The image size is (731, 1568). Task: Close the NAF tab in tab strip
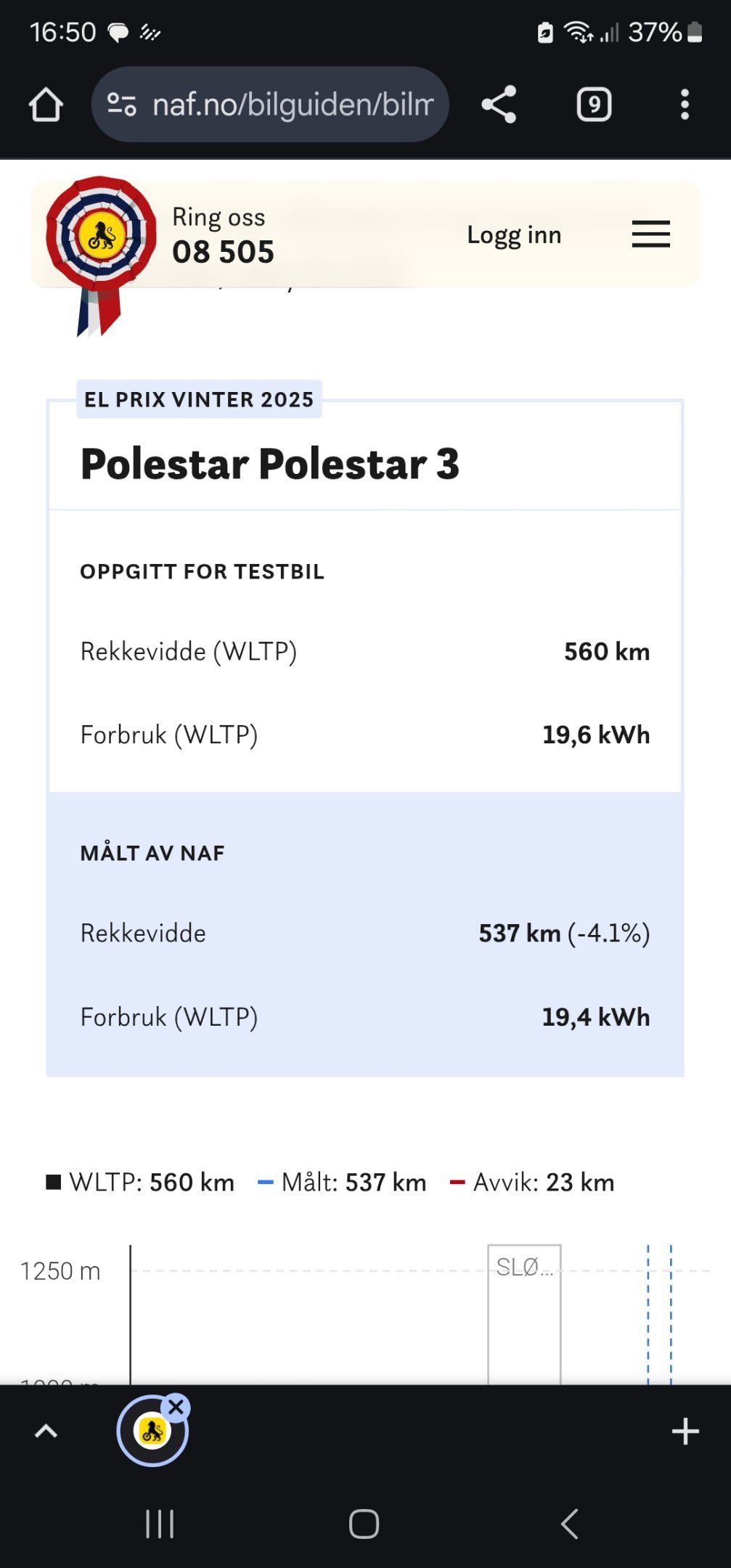(x=176, y=1407)
